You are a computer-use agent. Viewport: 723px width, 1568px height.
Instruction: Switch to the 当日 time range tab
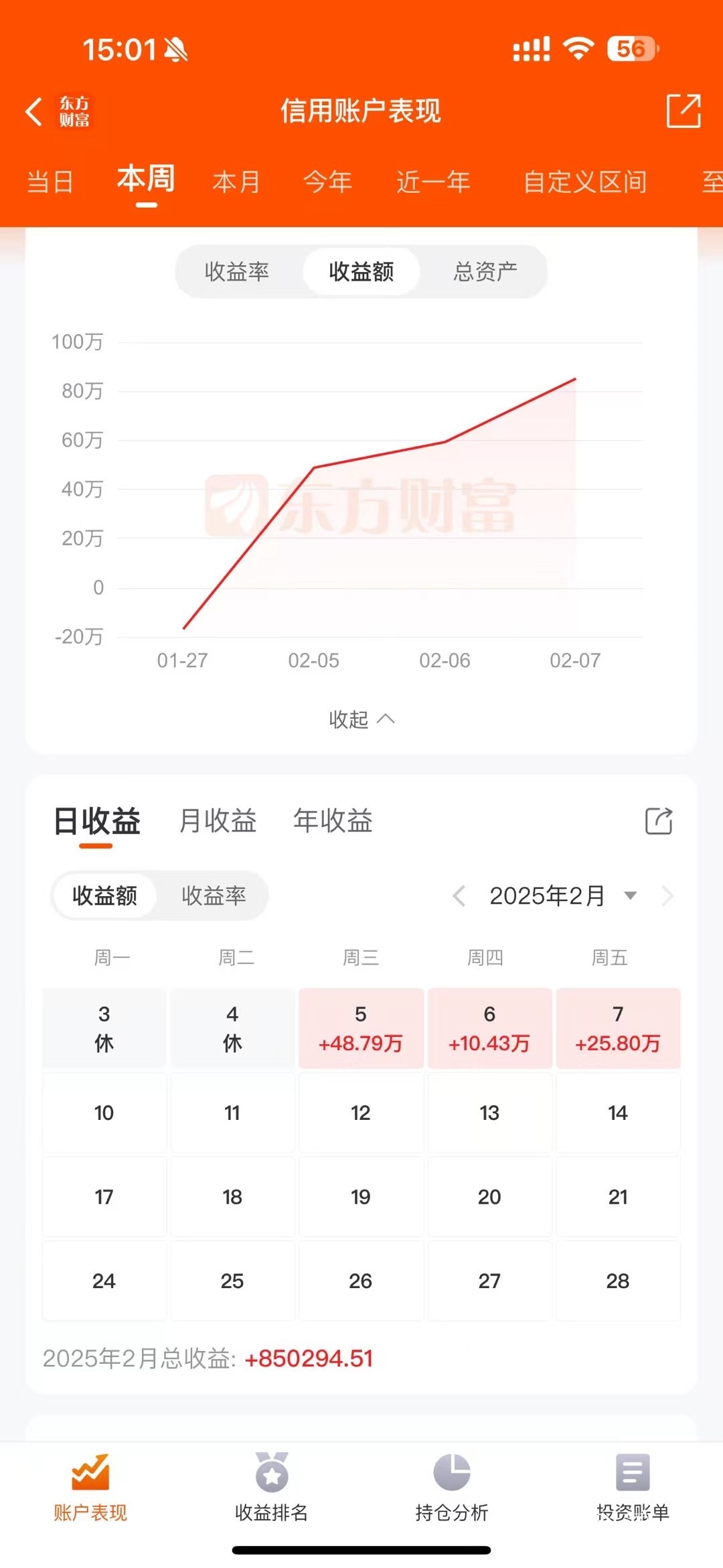(x=50, y=182)
